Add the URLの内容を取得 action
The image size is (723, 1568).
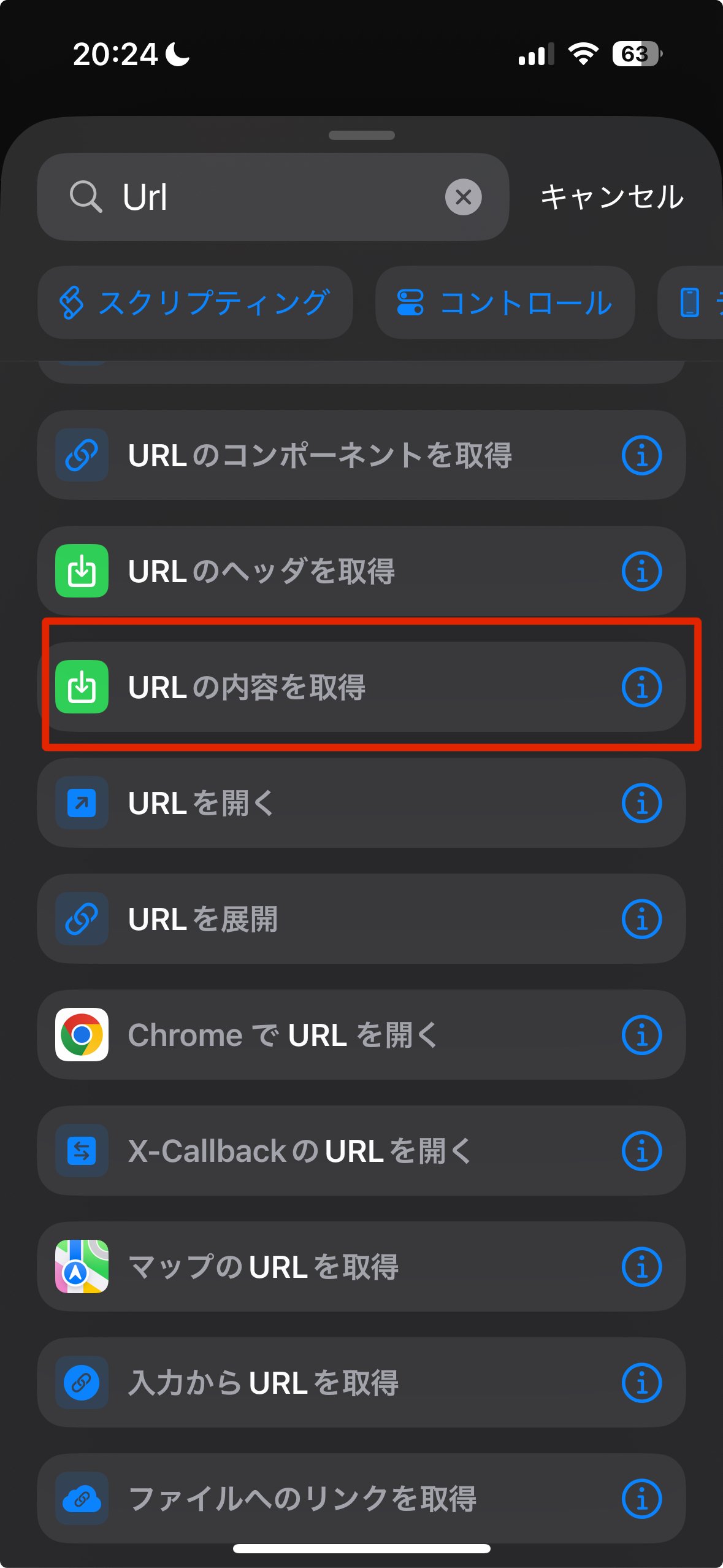coord(361,687)
